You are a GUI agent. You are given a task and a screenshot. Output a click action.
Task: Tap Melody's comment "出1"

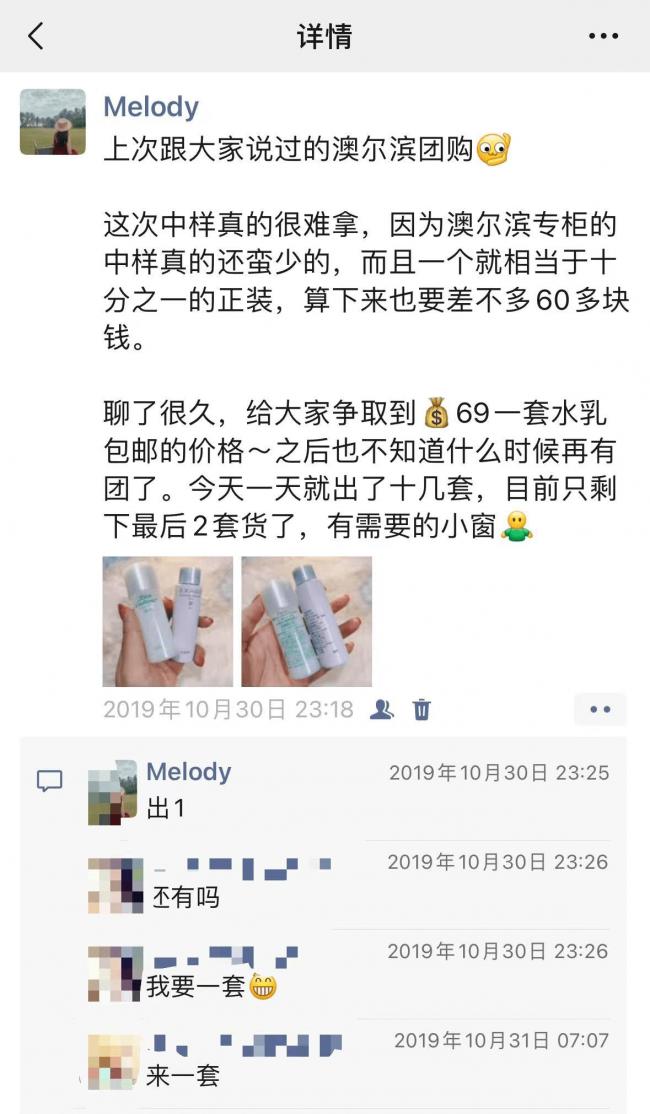coord(165,809)
